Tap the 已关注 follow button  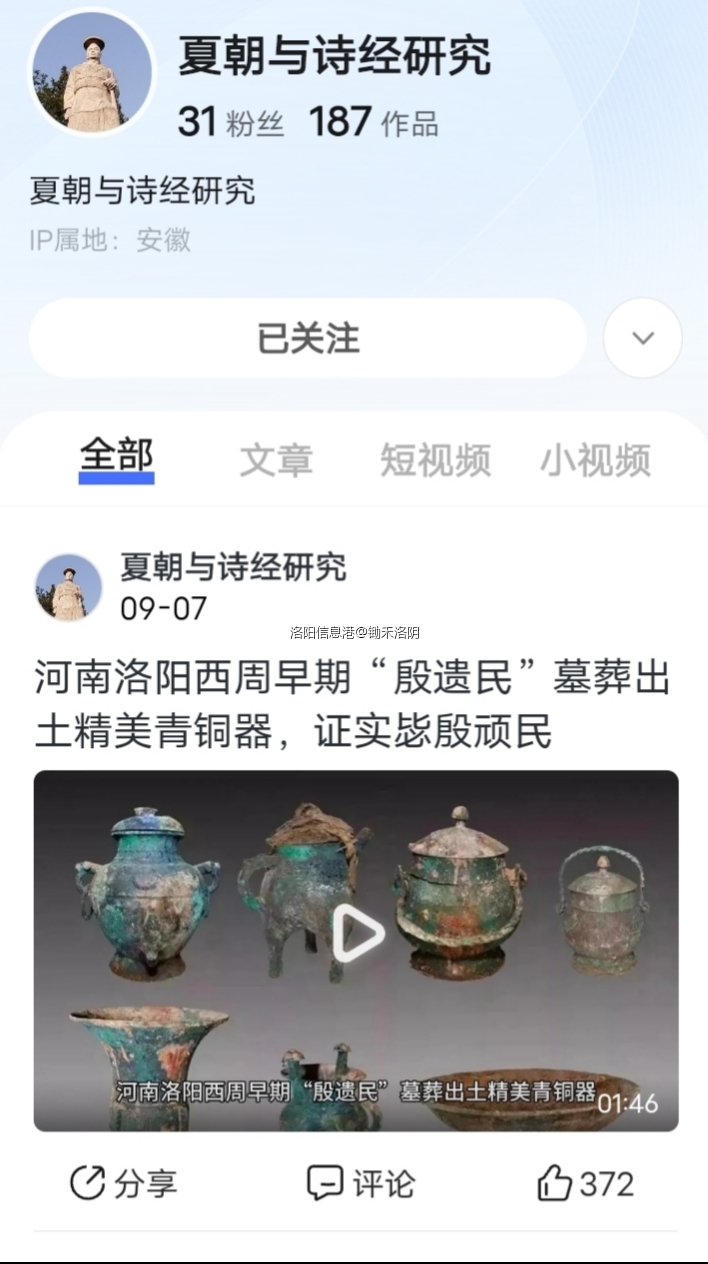(x=307, y=338)
